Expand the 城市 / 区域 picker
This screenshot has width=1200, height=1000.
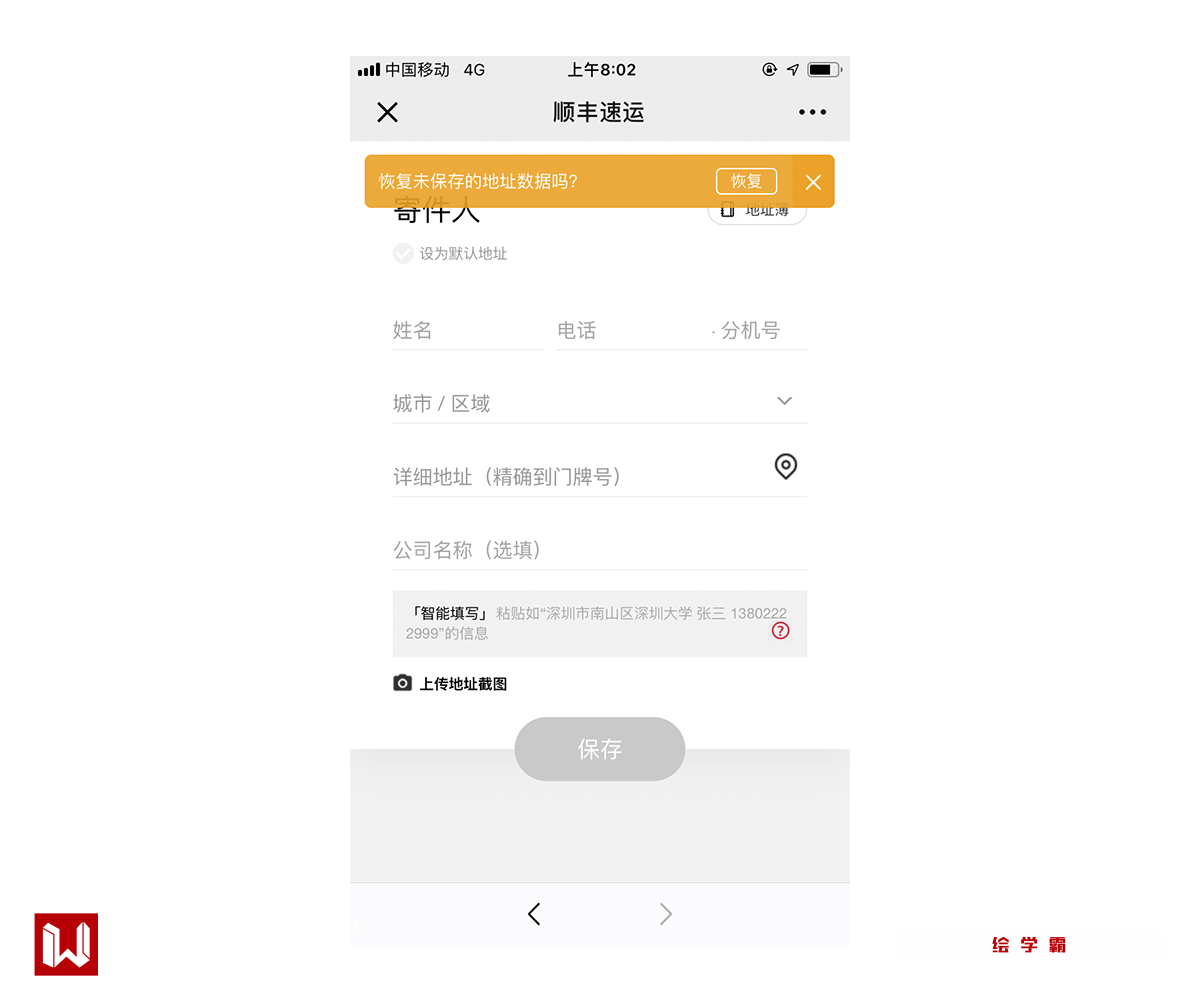pyautogui.click(x=784, y=401)
